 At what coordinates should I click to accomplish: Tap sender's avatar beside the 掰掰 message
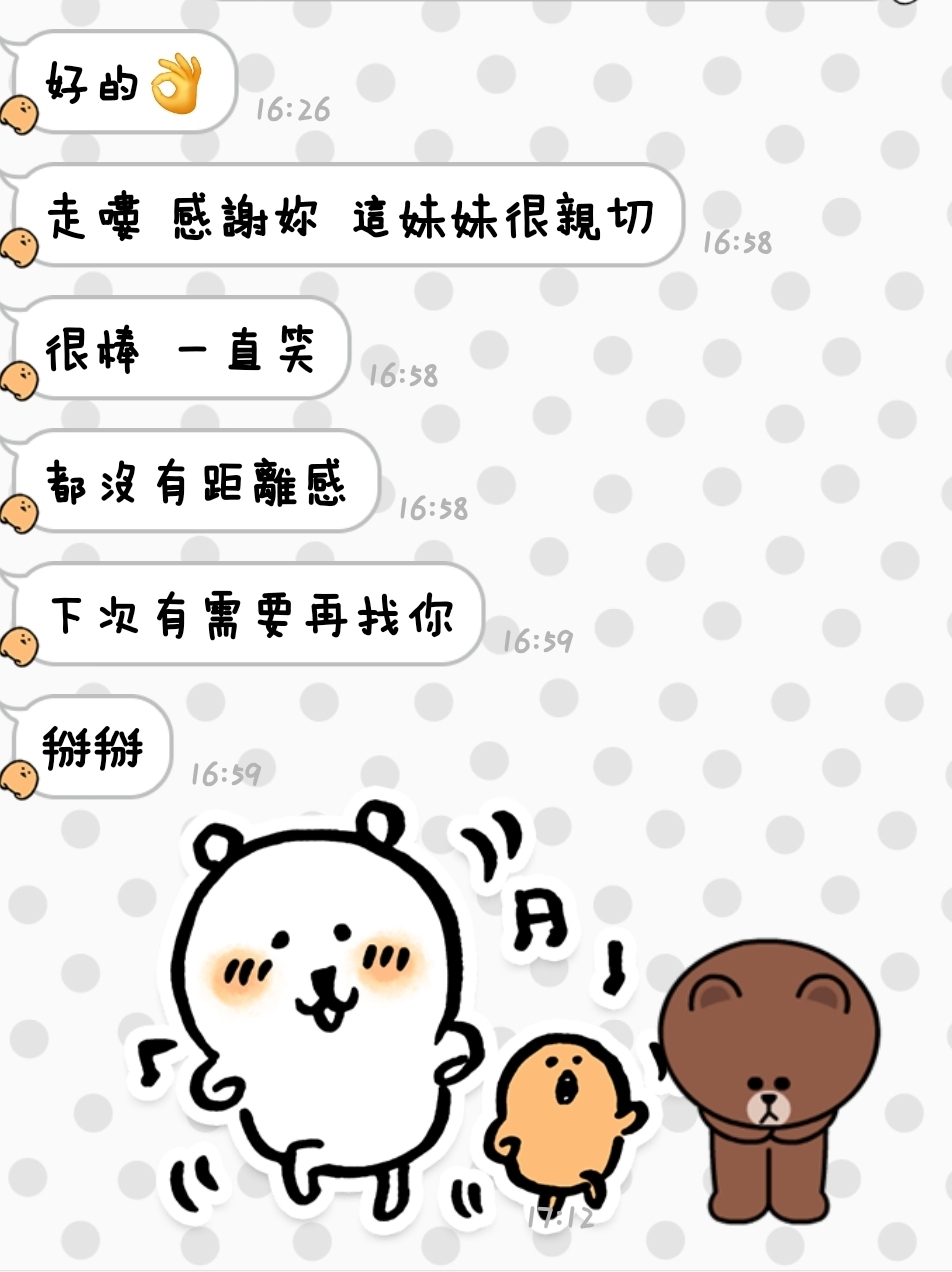(17, 779)
